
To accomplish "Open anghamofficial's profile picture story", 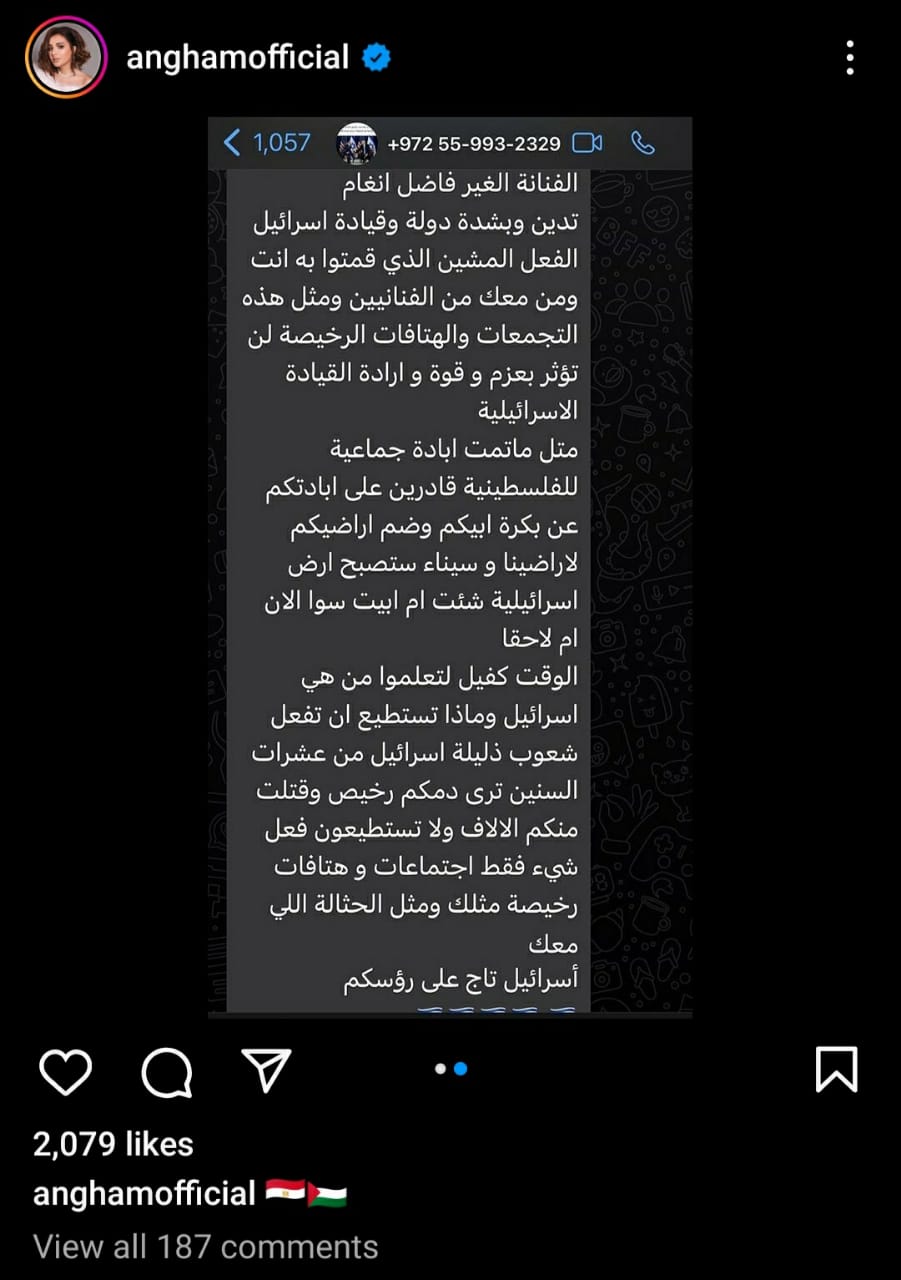I will click(65, 57).
